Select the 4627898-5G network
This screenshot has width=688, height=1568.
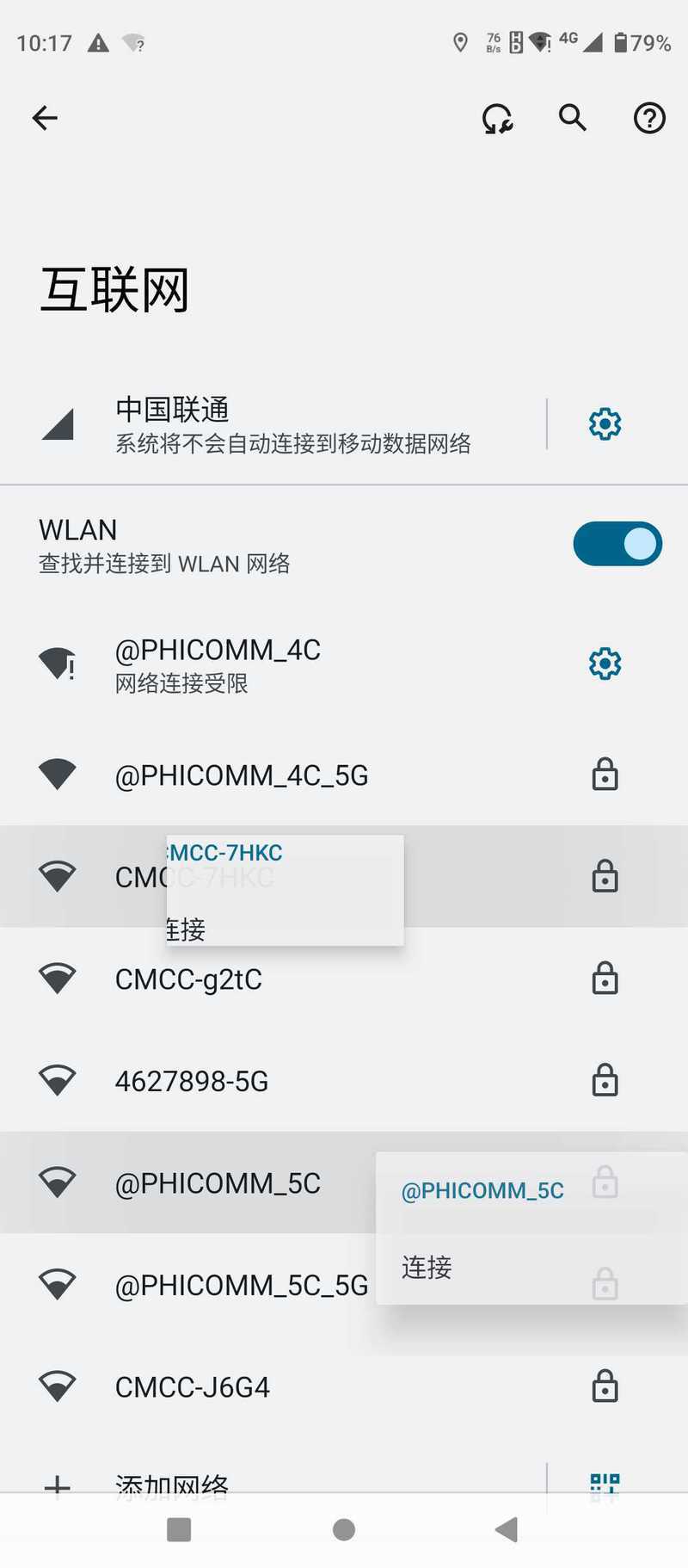coord(258,1081)
